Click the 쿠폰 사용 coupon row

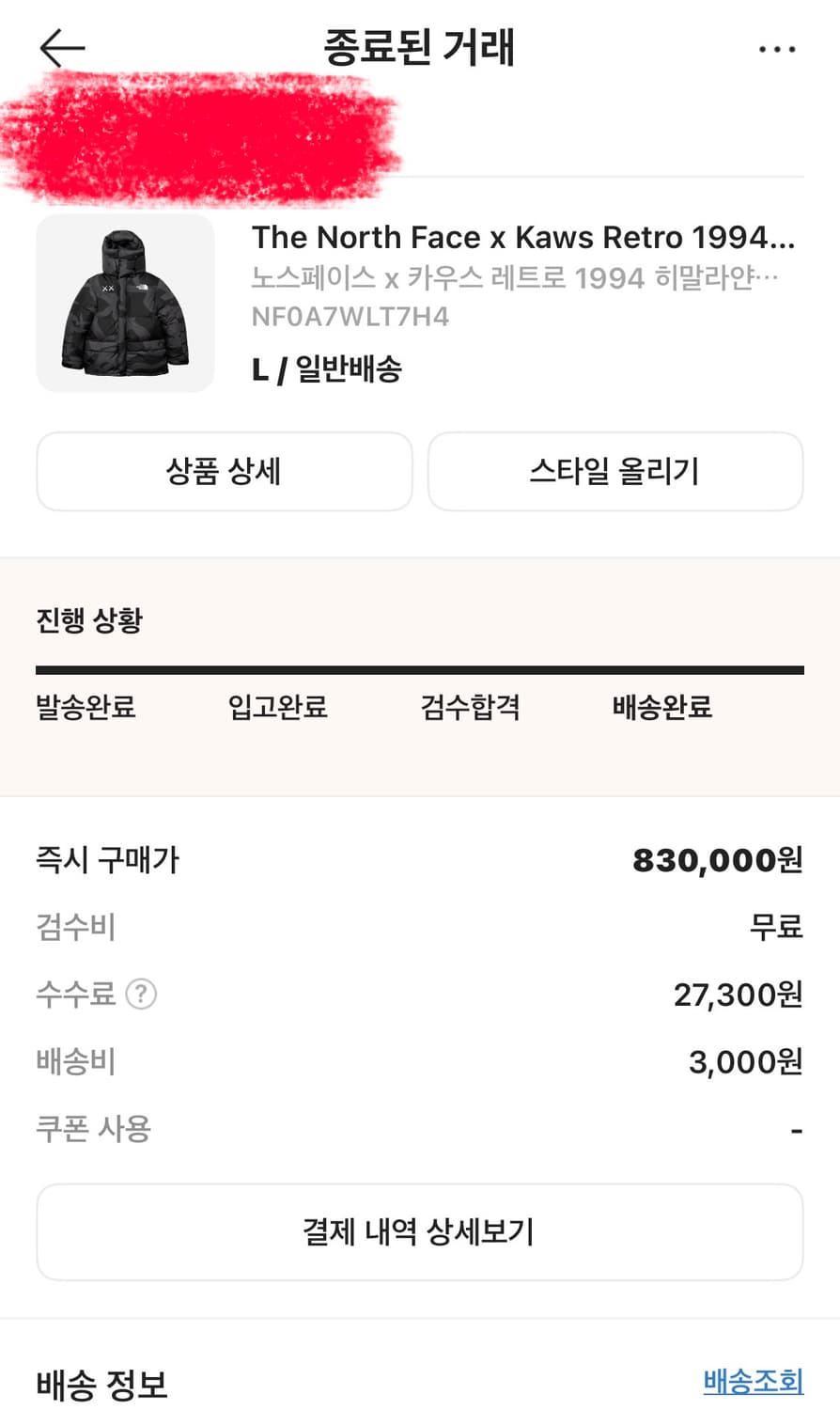(94, 1128)
